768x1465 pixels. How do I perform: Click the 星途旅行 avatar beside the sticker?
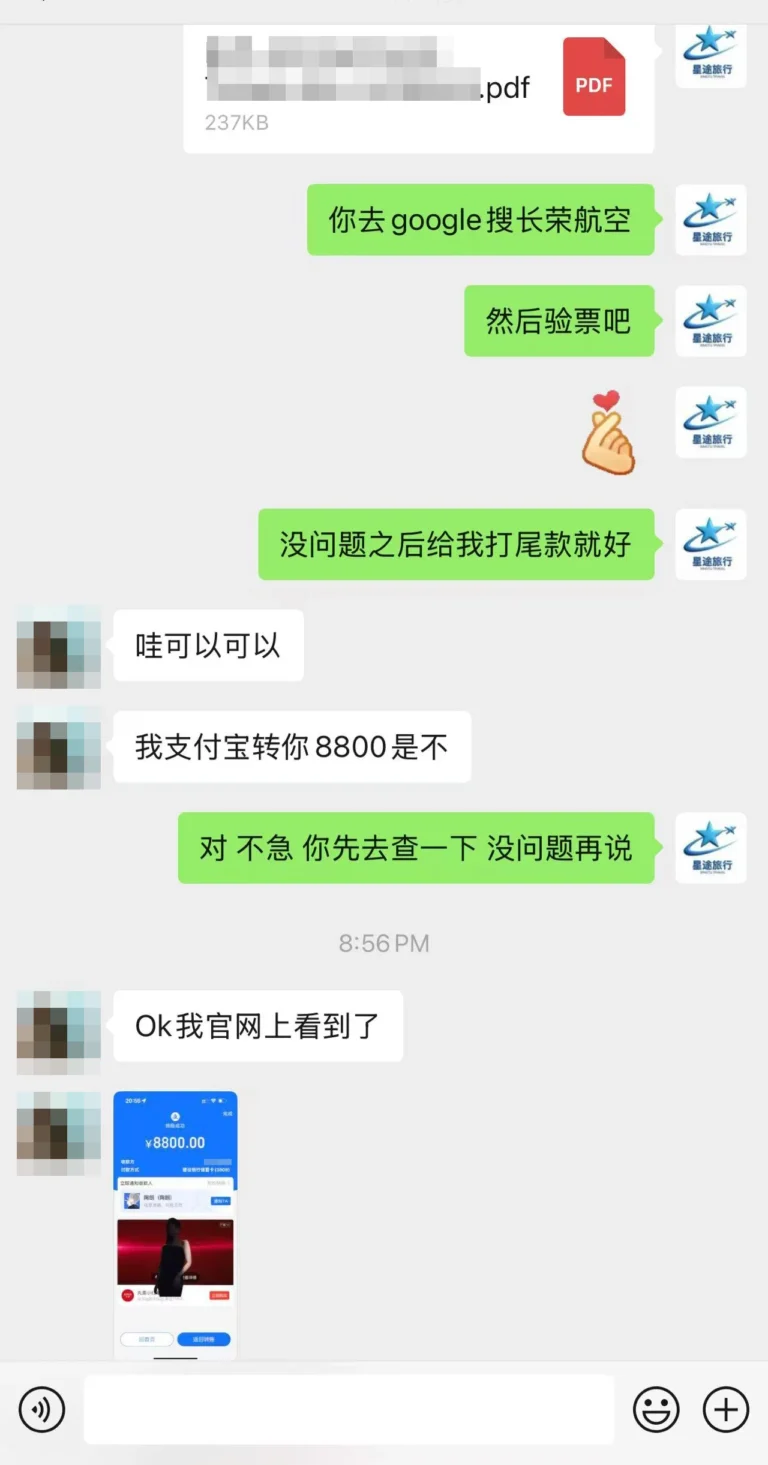(x=710, y=422)
